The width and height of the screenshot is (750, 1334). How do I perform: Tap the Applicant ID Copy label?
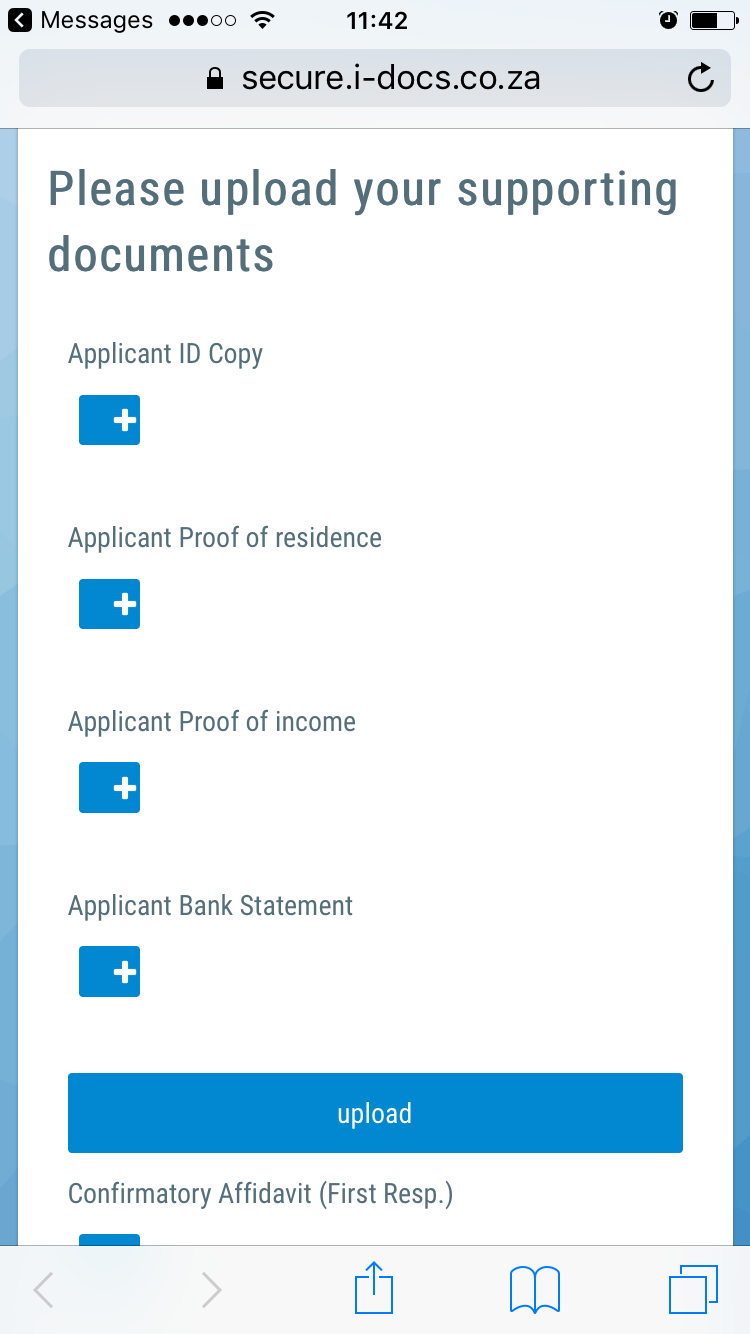tap(165, 353)
